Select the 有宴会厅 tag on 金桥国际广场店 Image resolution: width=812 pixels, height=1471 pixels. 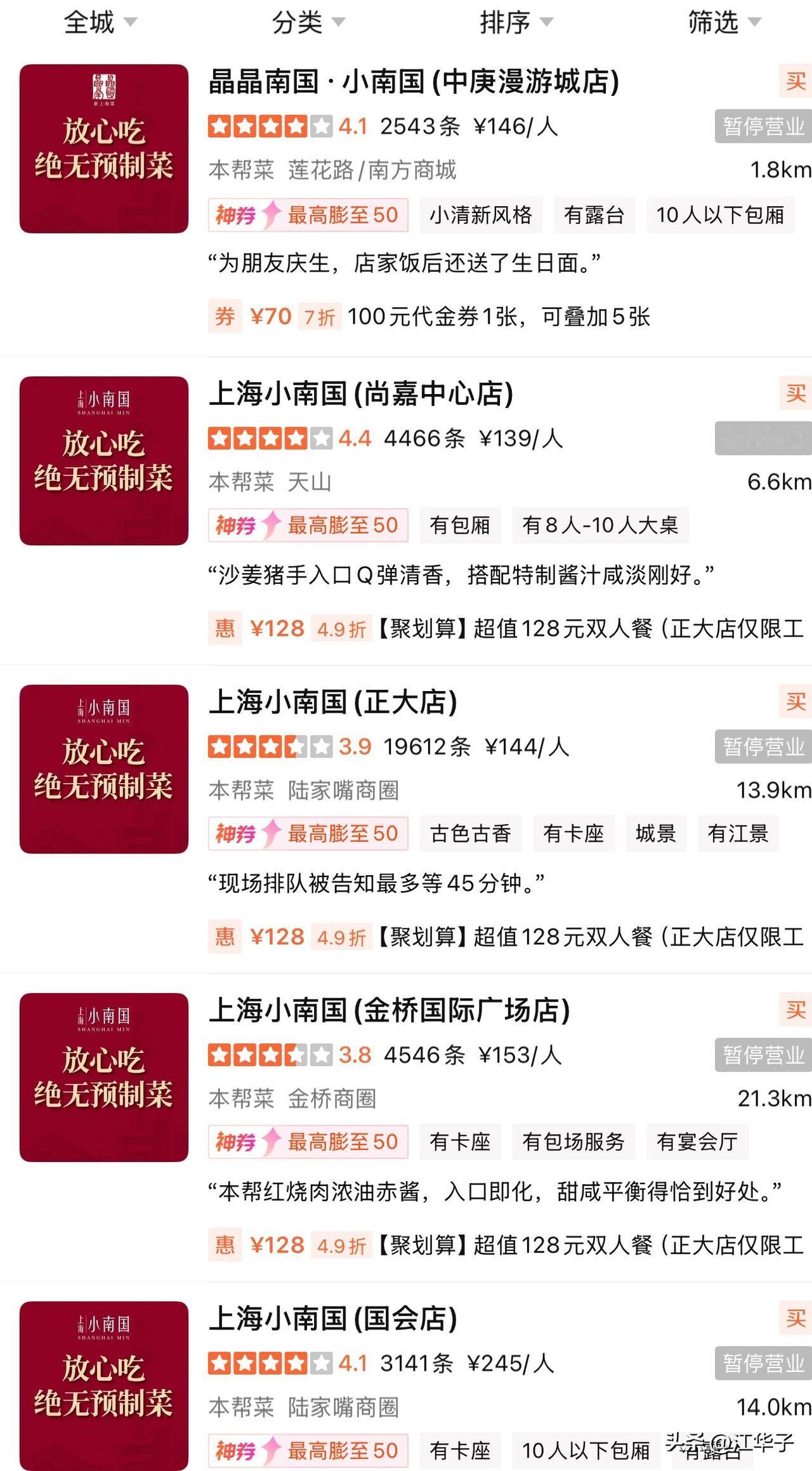[x=698, y=1142]
